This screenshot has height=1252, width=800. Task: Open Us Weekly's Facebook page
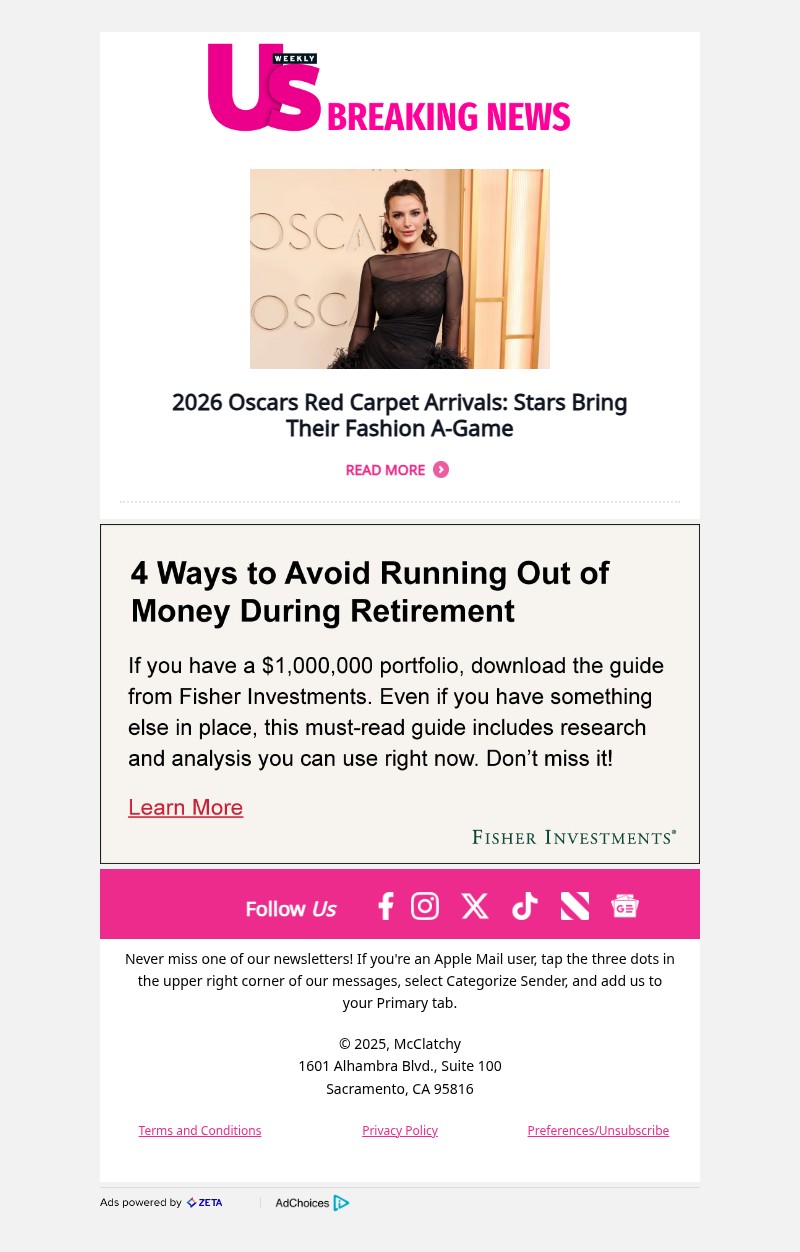click(386, 906)
